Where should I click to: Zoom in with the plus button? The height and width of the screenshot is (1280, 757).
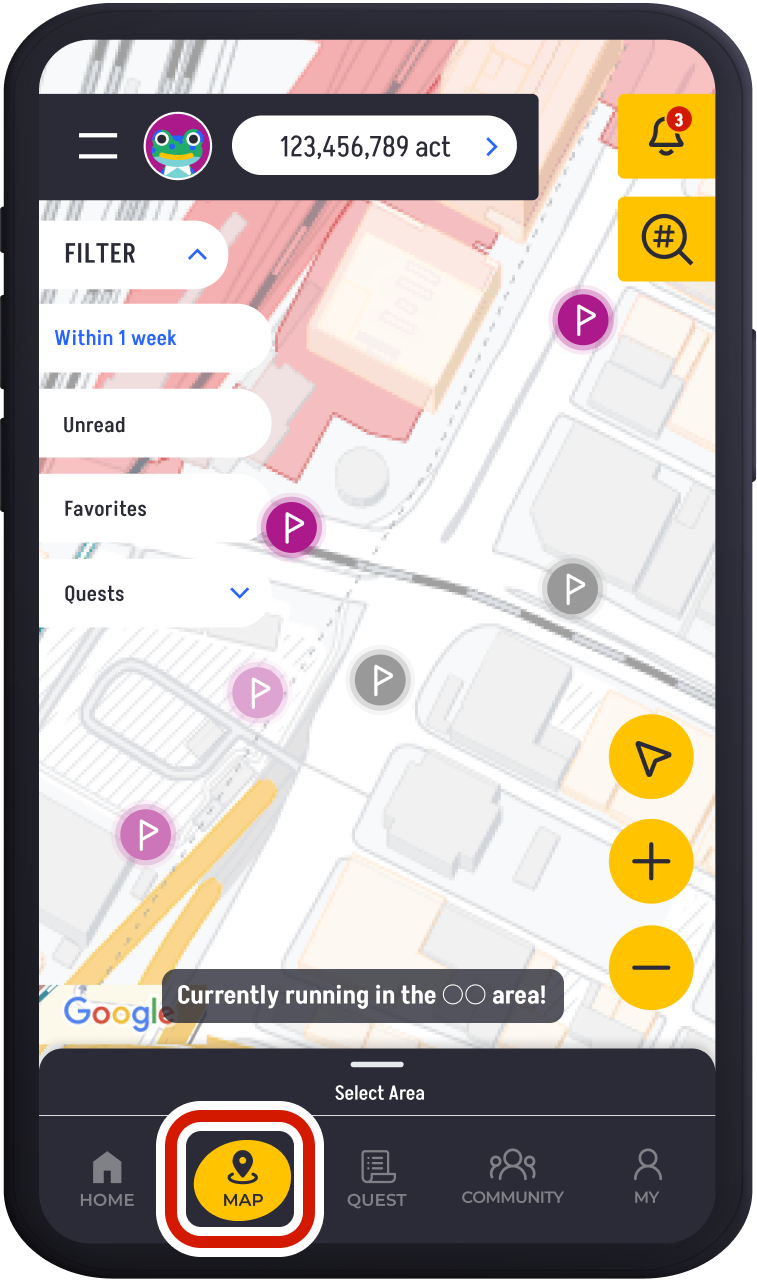[x=651, y=862]
